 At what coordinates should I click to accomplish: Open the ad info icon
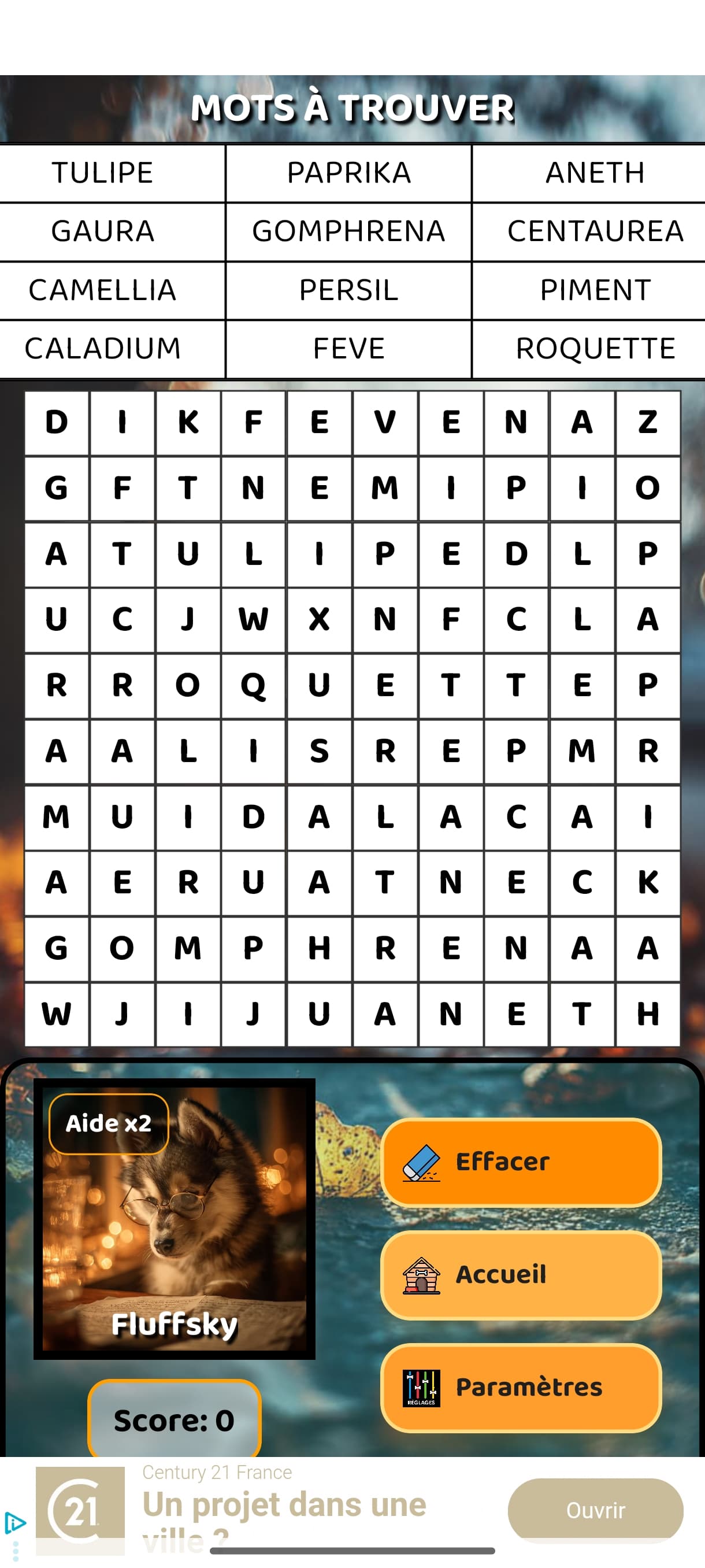tap(14, 1523)
